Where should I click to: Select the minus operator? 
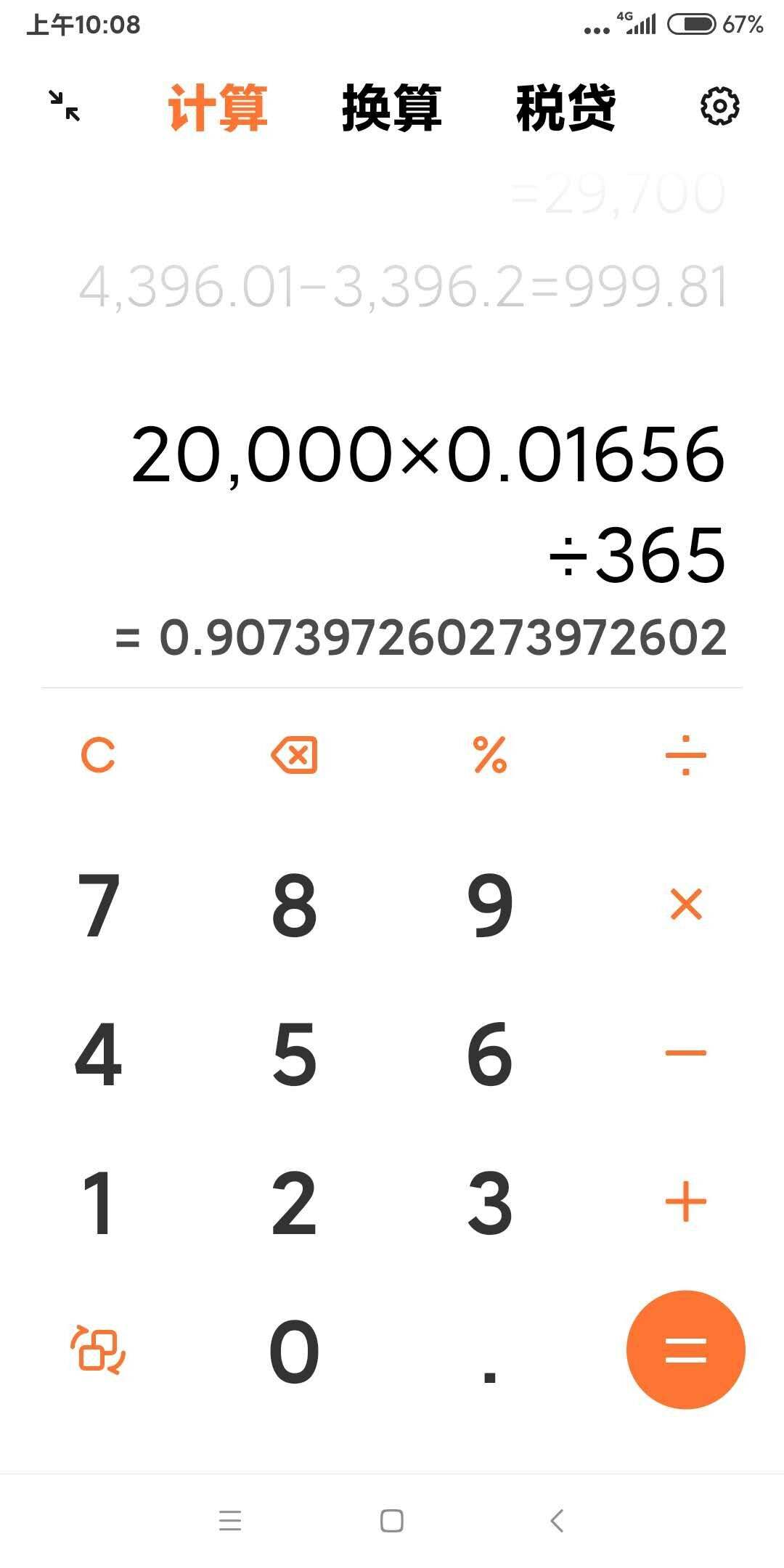(685, 1053)
